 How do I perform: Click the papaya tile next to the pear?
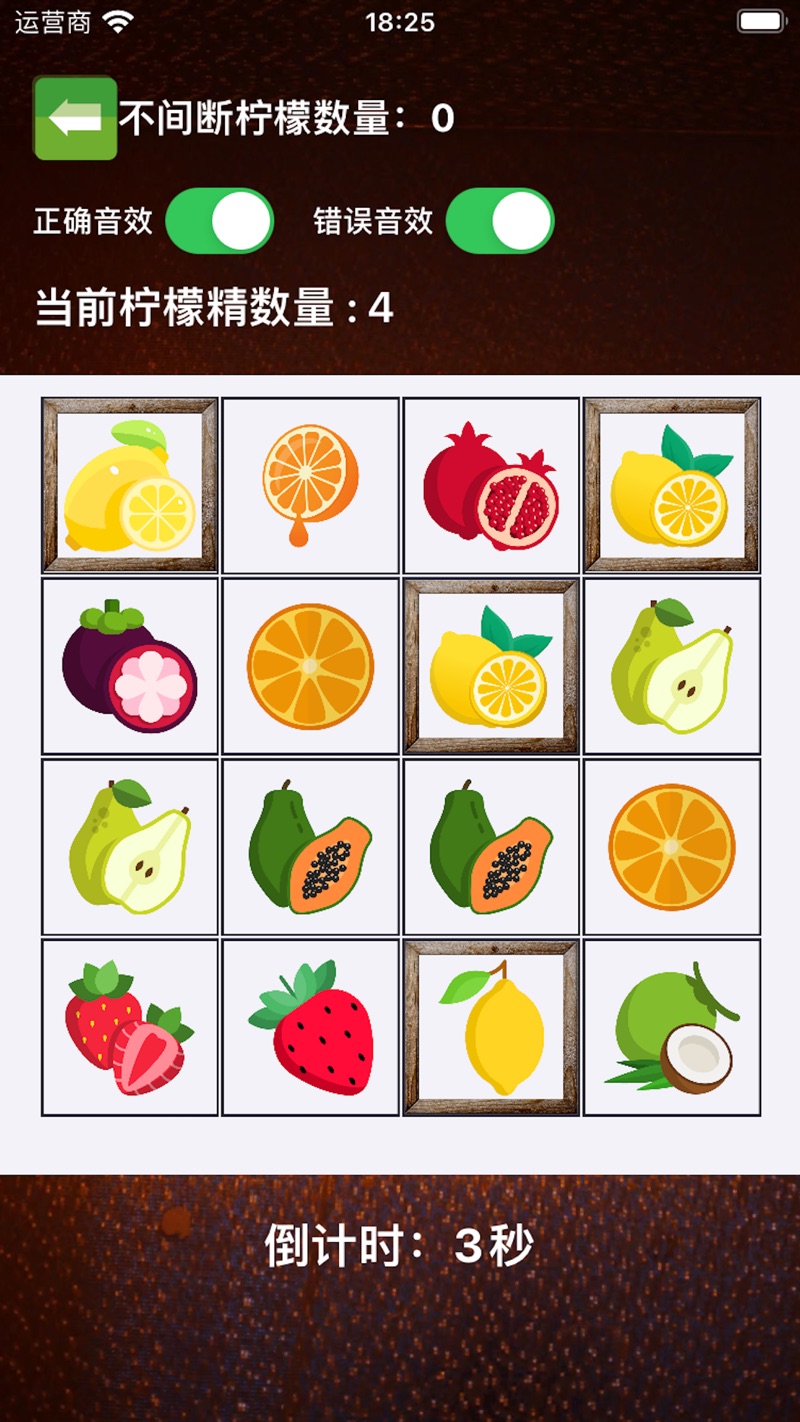pos(310,843)
